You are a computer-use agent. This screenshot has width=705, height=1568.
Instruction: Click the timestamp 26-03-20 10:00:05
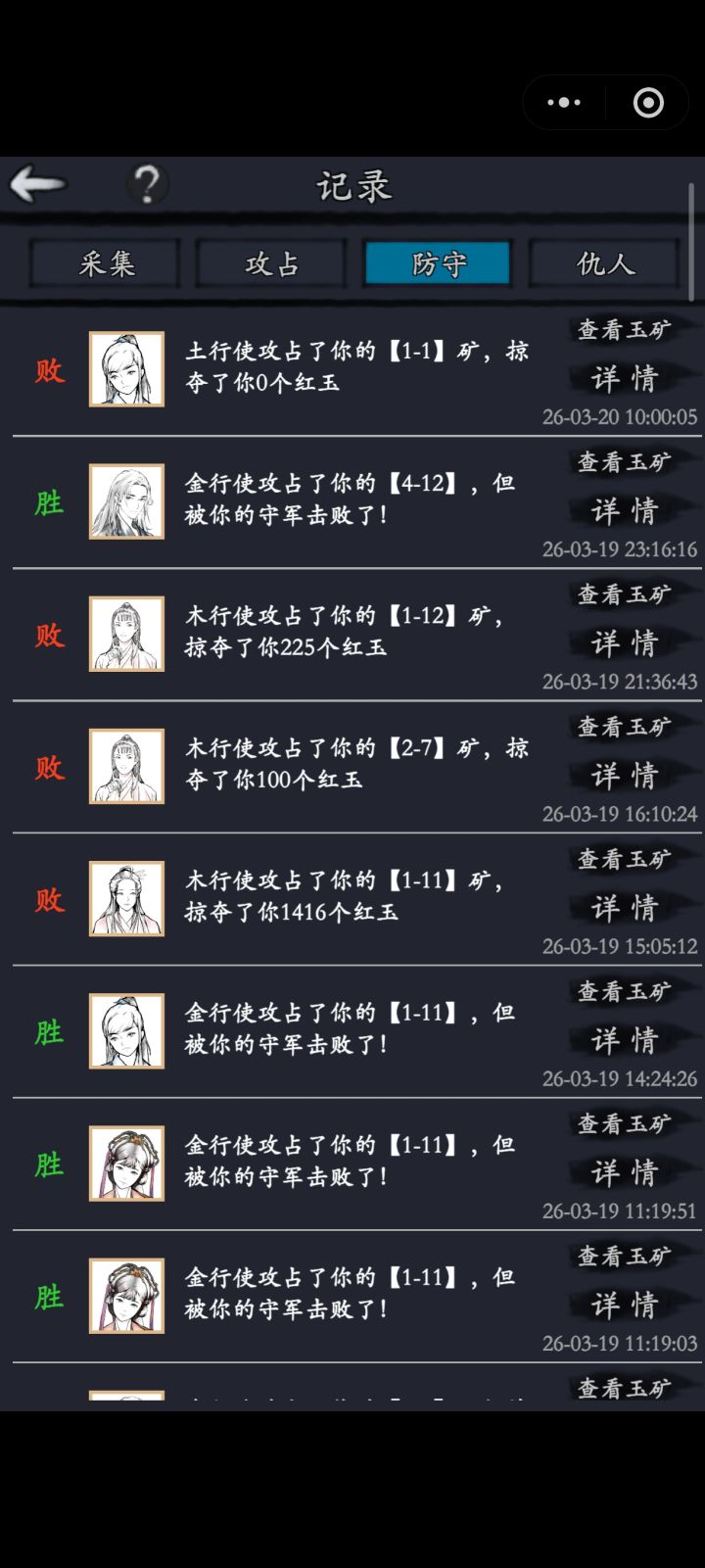click(620, 417)
